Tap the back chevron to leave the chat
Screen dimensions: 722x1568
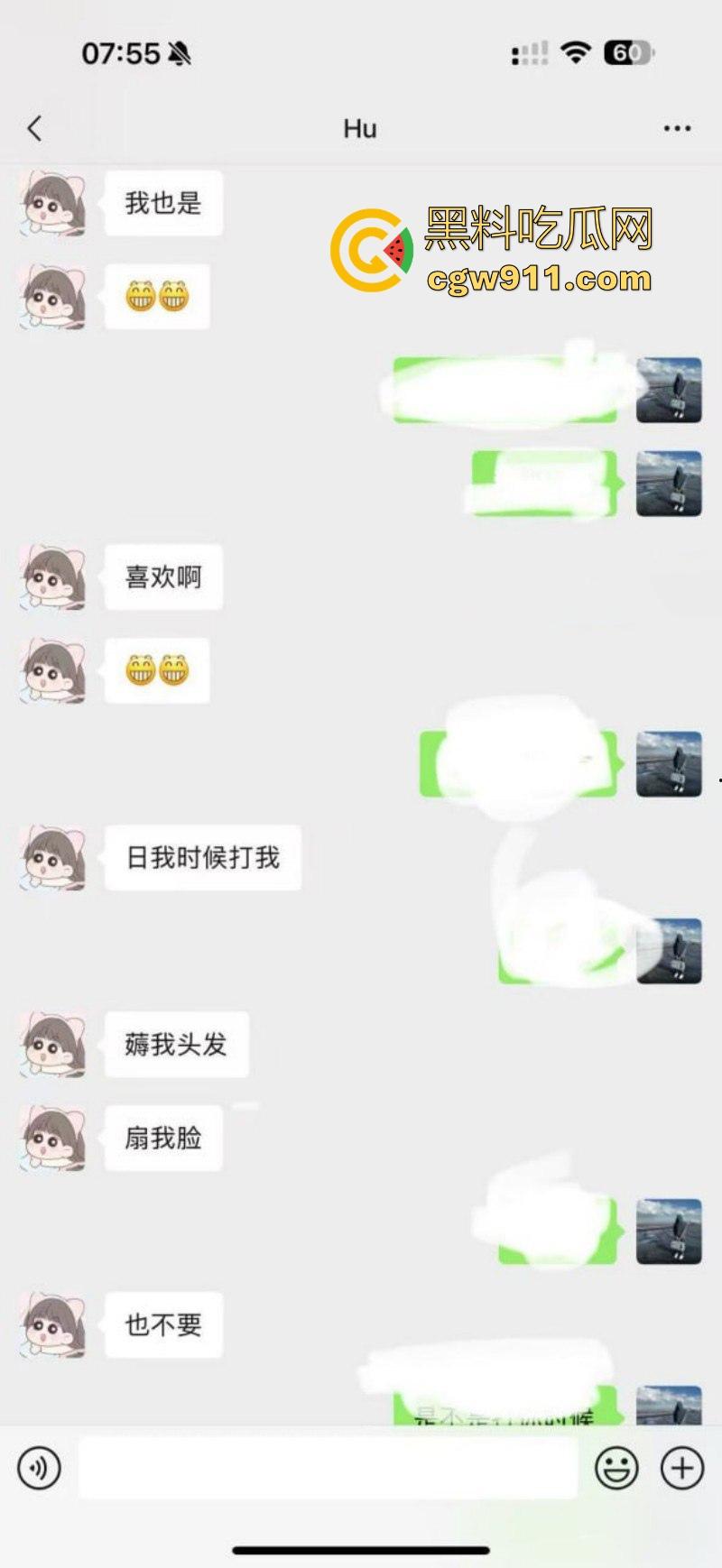click(34, 128)
